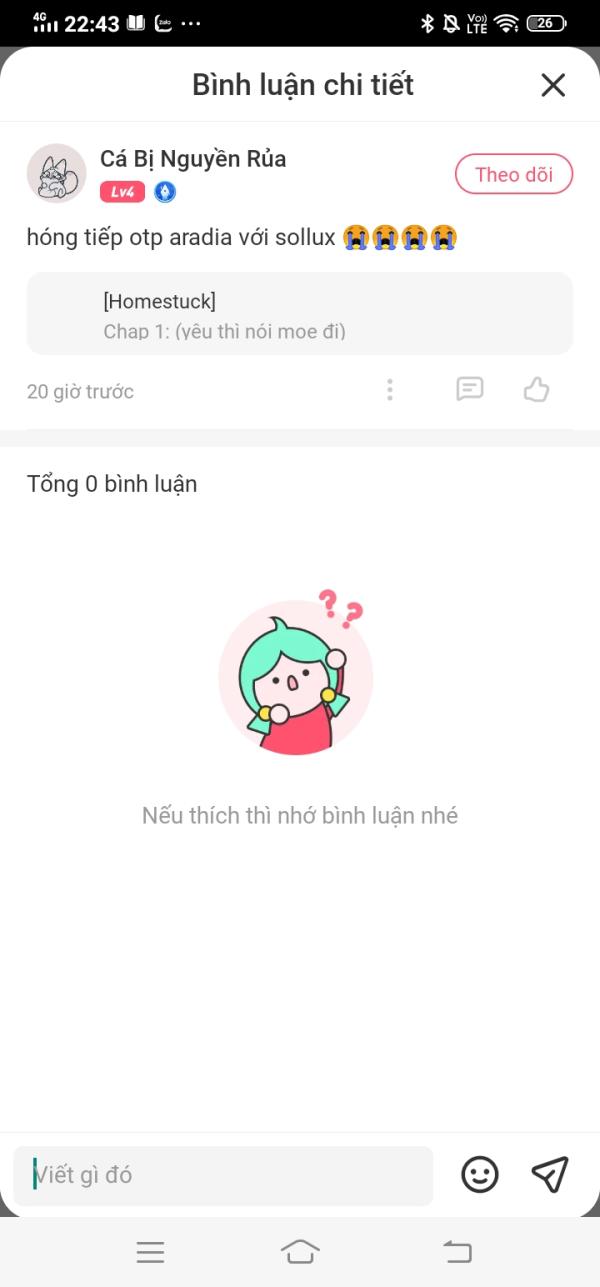This screenshot has height=1287, width=600.
Task: Open the [Homestuck] Chap 1 card
Action: pos(300,314)
